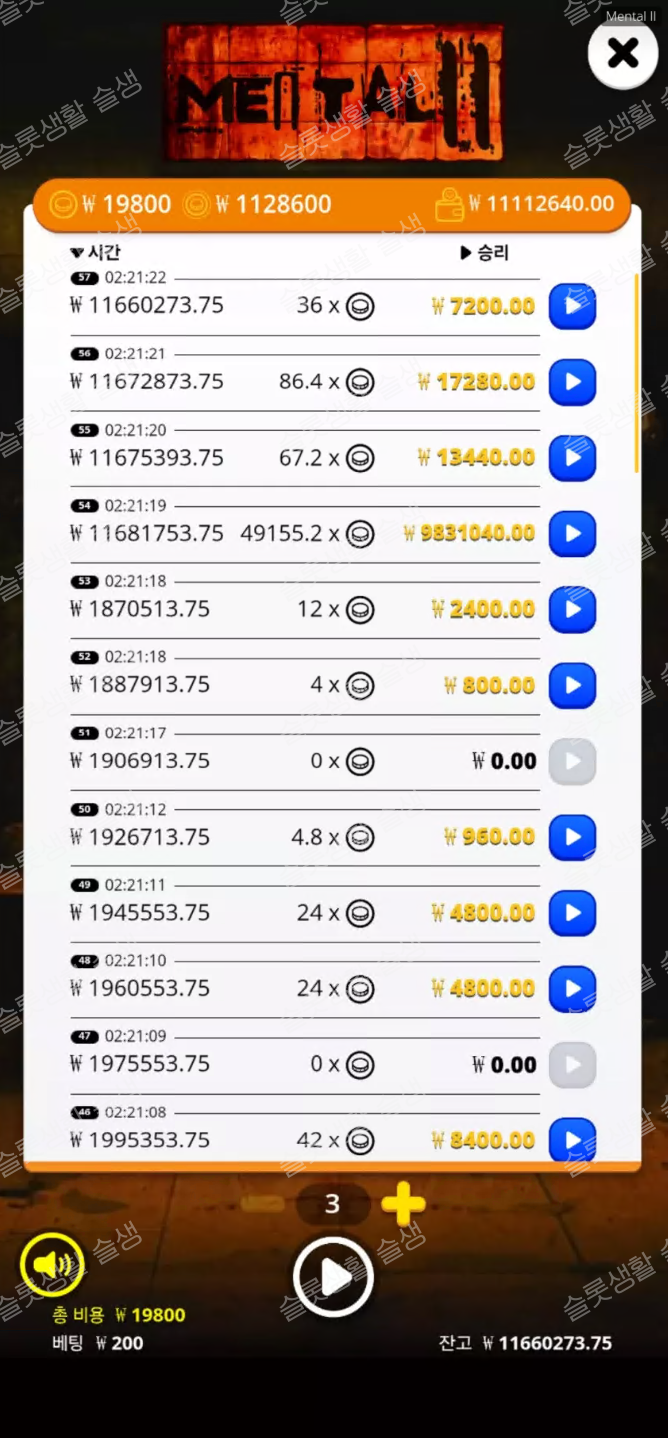Sort the history by 승리
The height and width of the screenshot is (1438, 668).
(485, 253)
